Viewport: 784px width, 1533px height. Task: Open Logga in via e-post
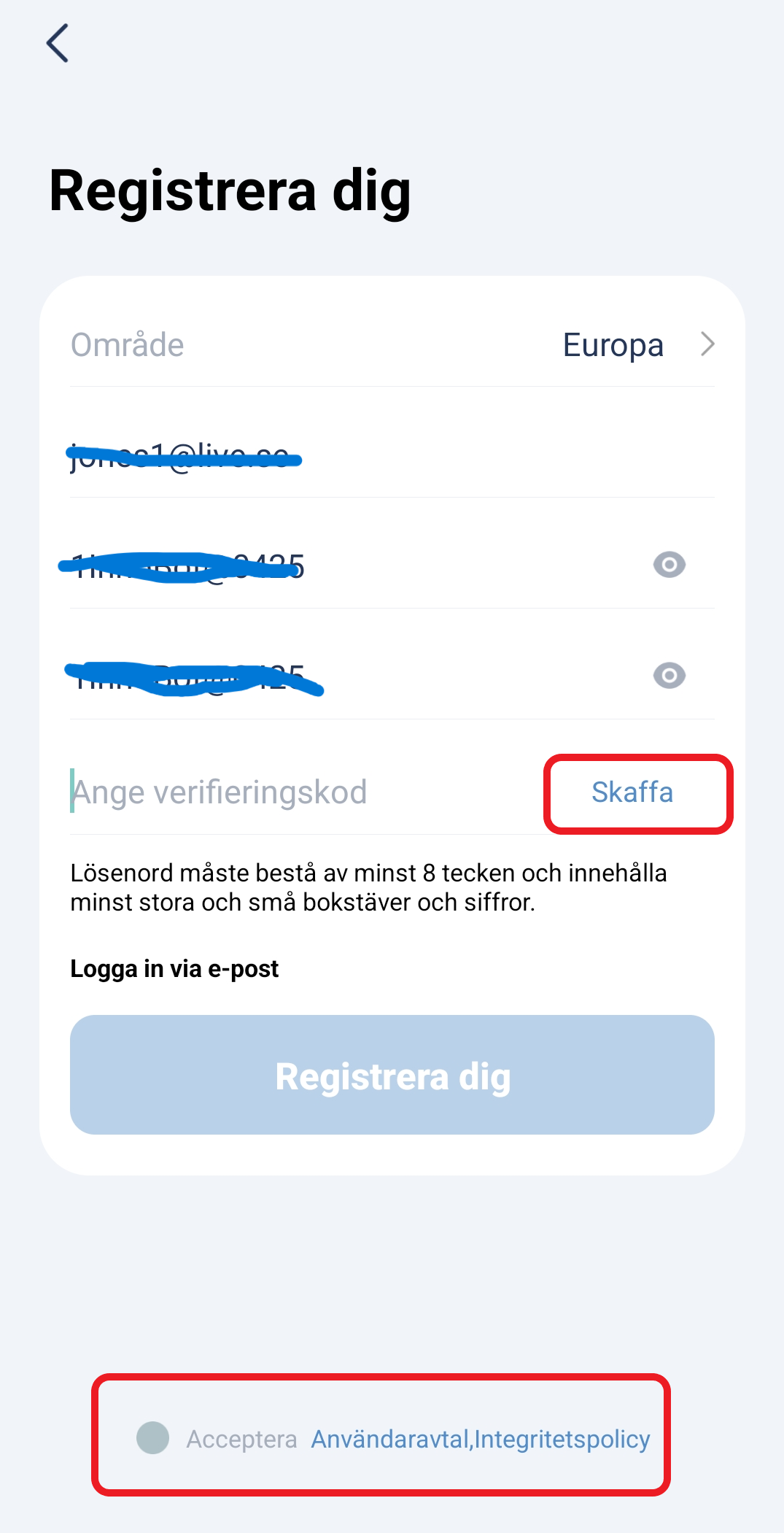(x=174, y=969)
